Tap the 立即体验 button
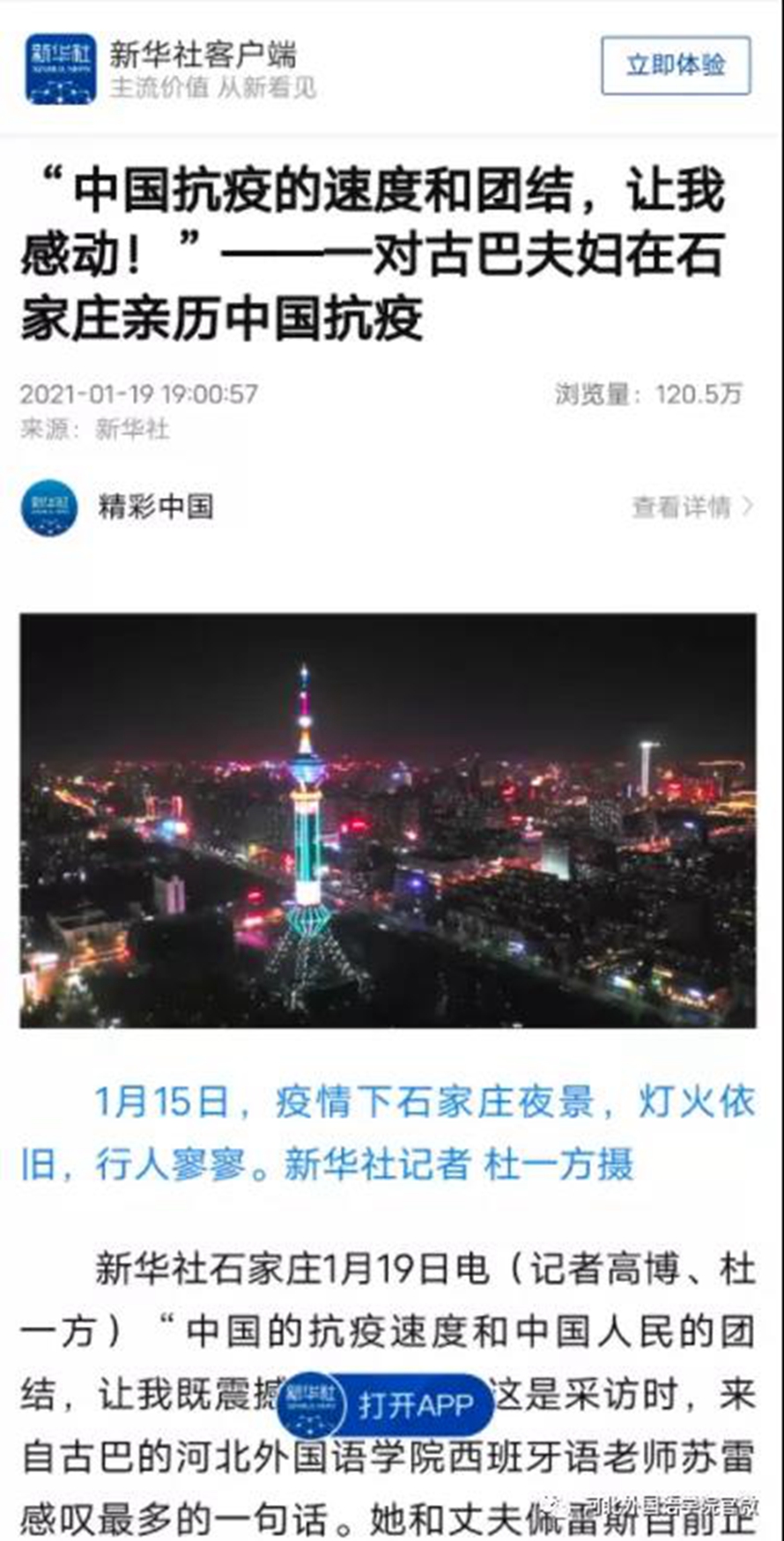Image resolution: width=784 pixels, height=1541 pixels. tap(676, 65)
